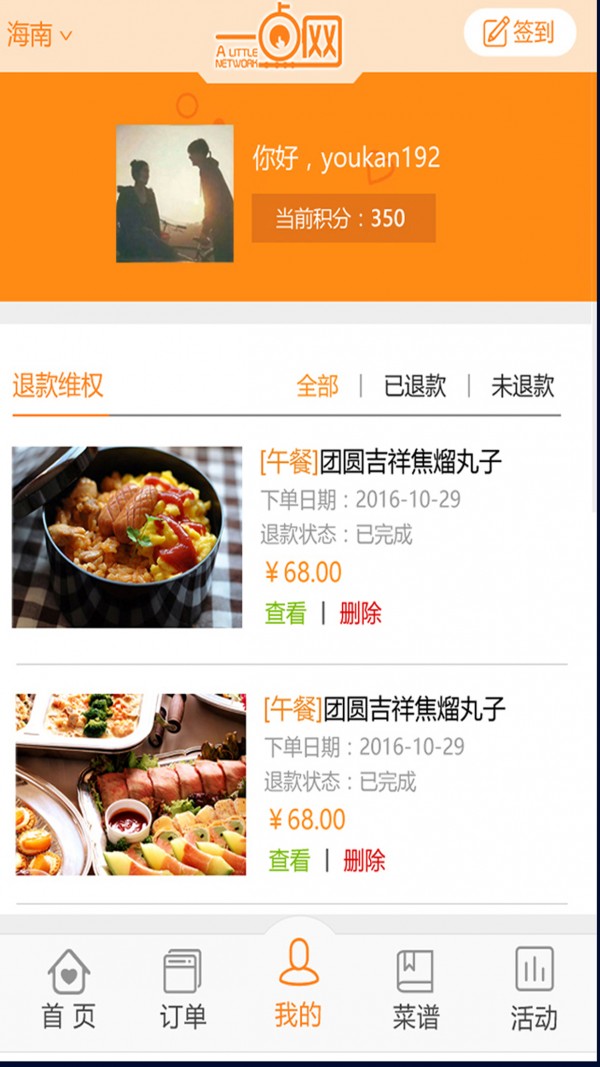600x1067 pixels.
Task: Tap 查看 on the rice bowl order
Action: point(286,613)
